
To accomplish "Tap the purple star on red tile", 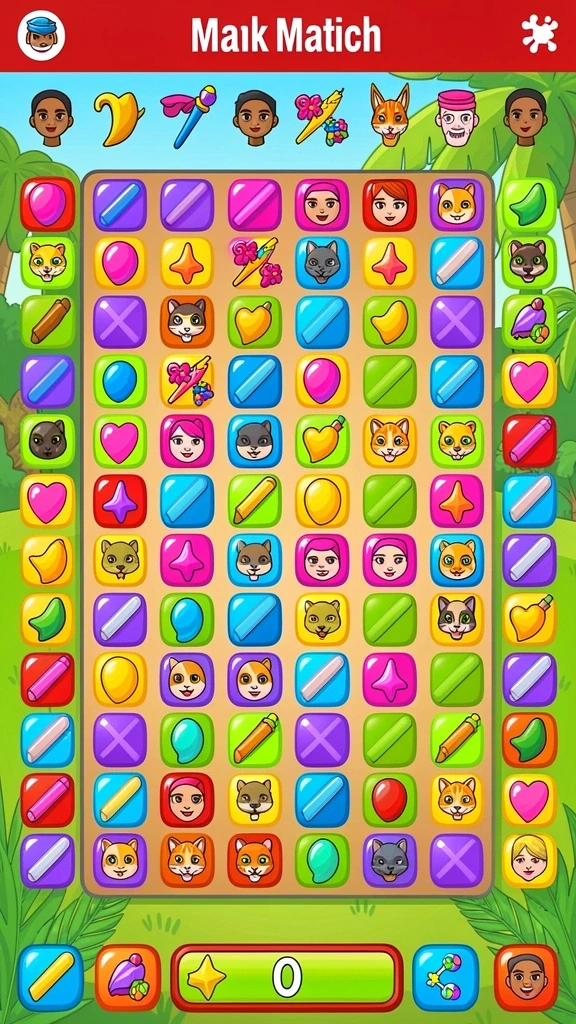I will tap(120, 501).
